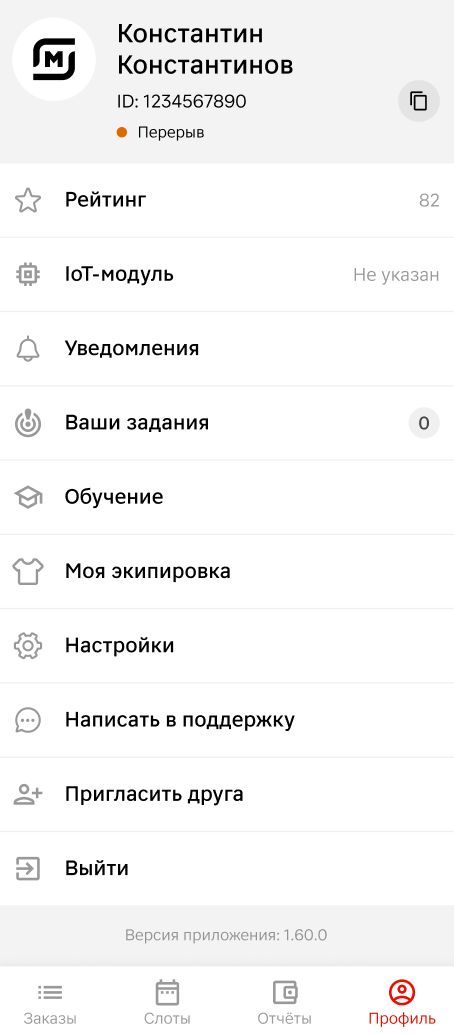The height and width of the screenshot is (1034, 454).
Task: Open Моя экипировка
Action: (x=227, y=572)
